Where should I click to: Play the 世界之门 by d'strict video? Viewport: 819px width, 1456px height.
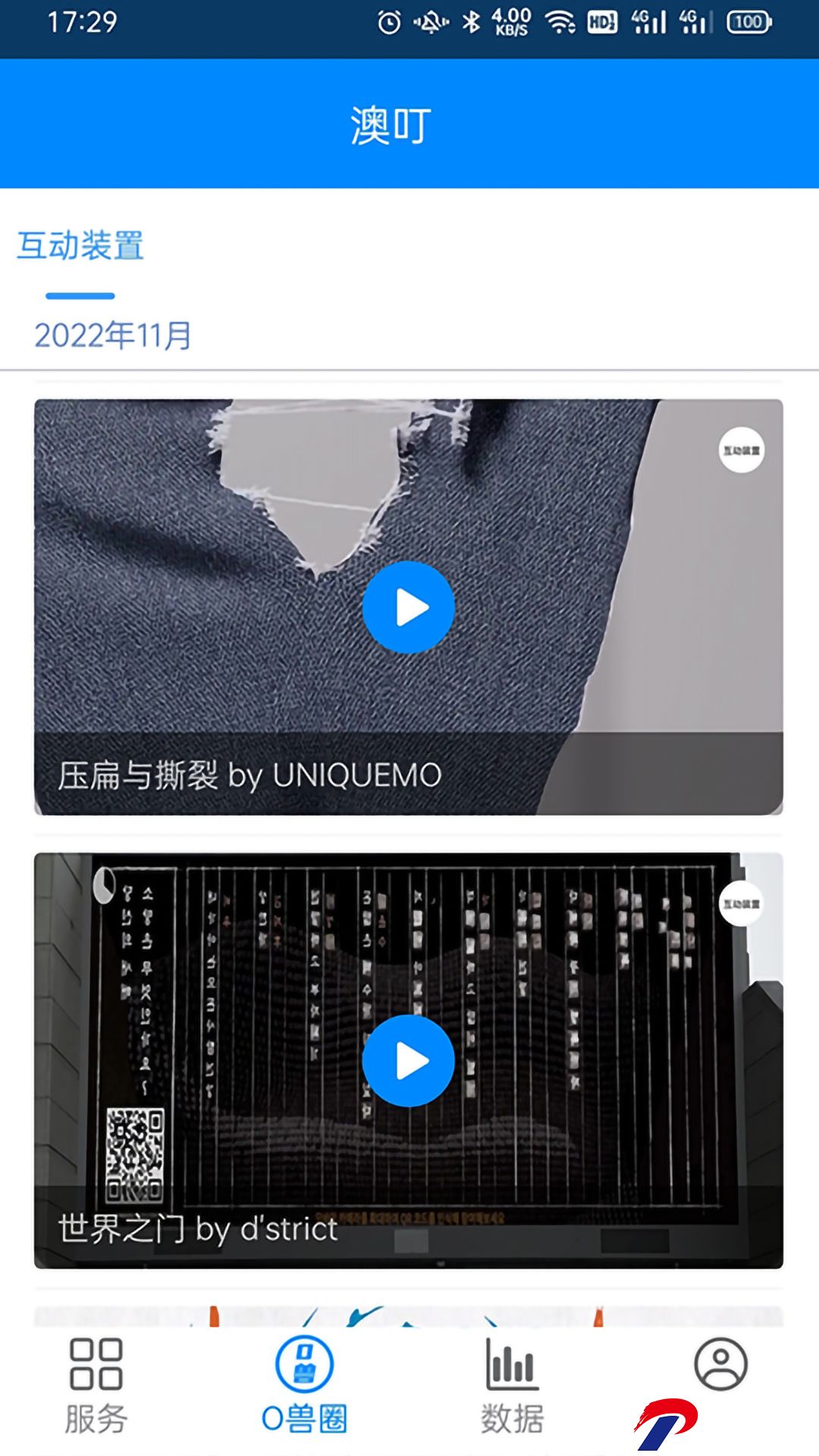tap(408, 1061)
